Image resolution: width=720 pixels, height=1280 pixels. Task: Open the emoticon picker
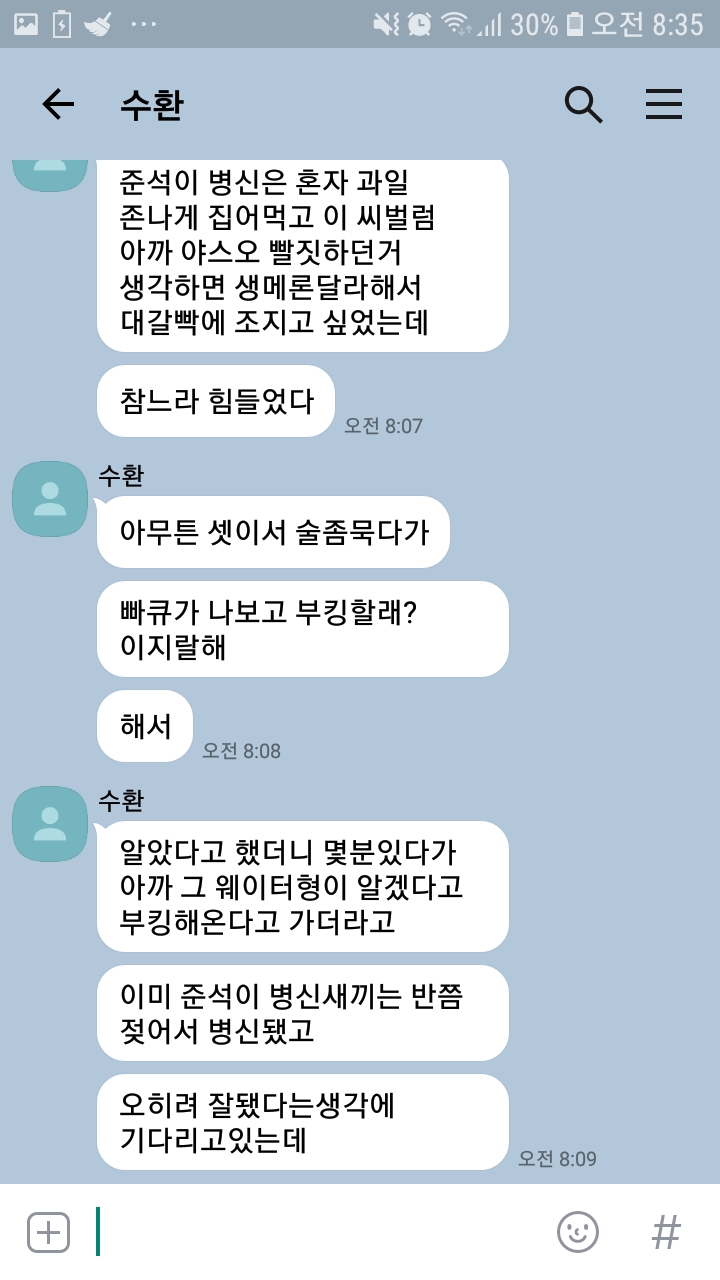coord(577,1232)
